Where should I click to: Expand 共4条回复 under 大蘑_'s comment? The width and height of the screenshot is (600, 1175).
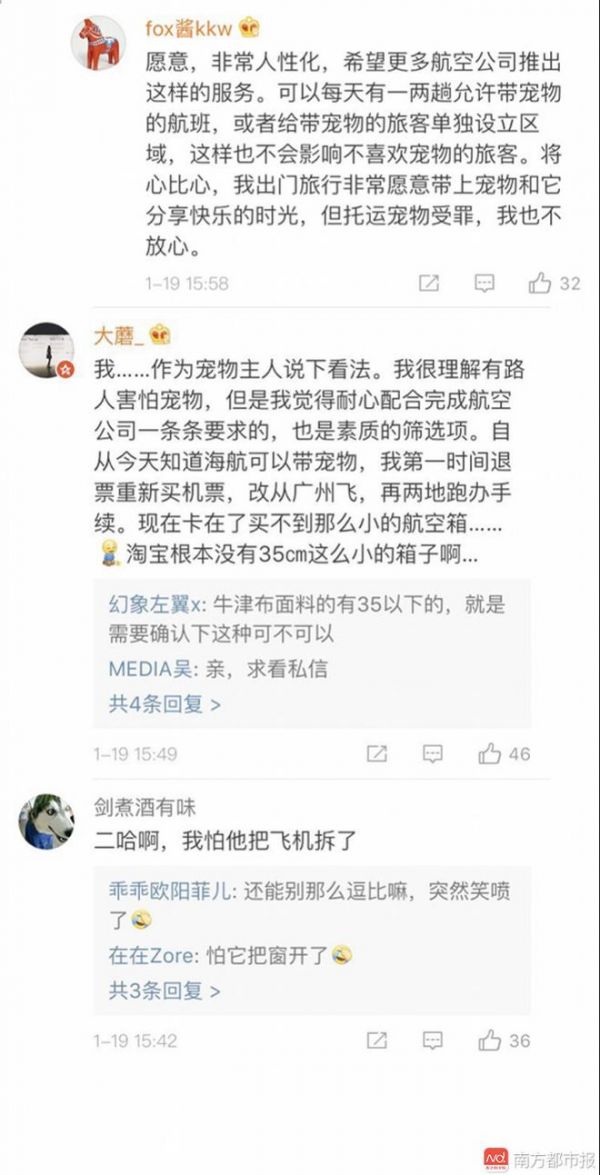point(165,704)
